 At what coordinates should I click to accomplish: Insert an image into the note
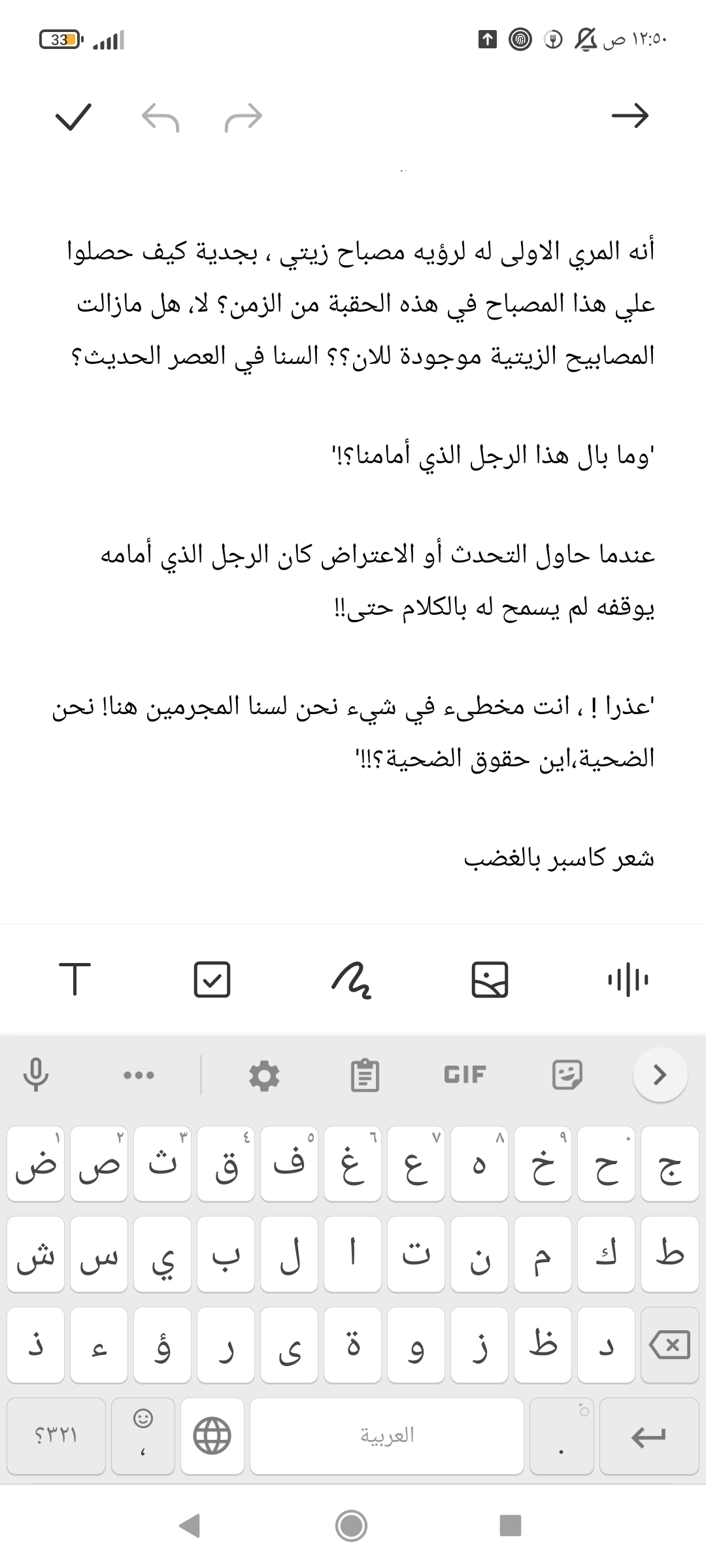coord(490,979)
